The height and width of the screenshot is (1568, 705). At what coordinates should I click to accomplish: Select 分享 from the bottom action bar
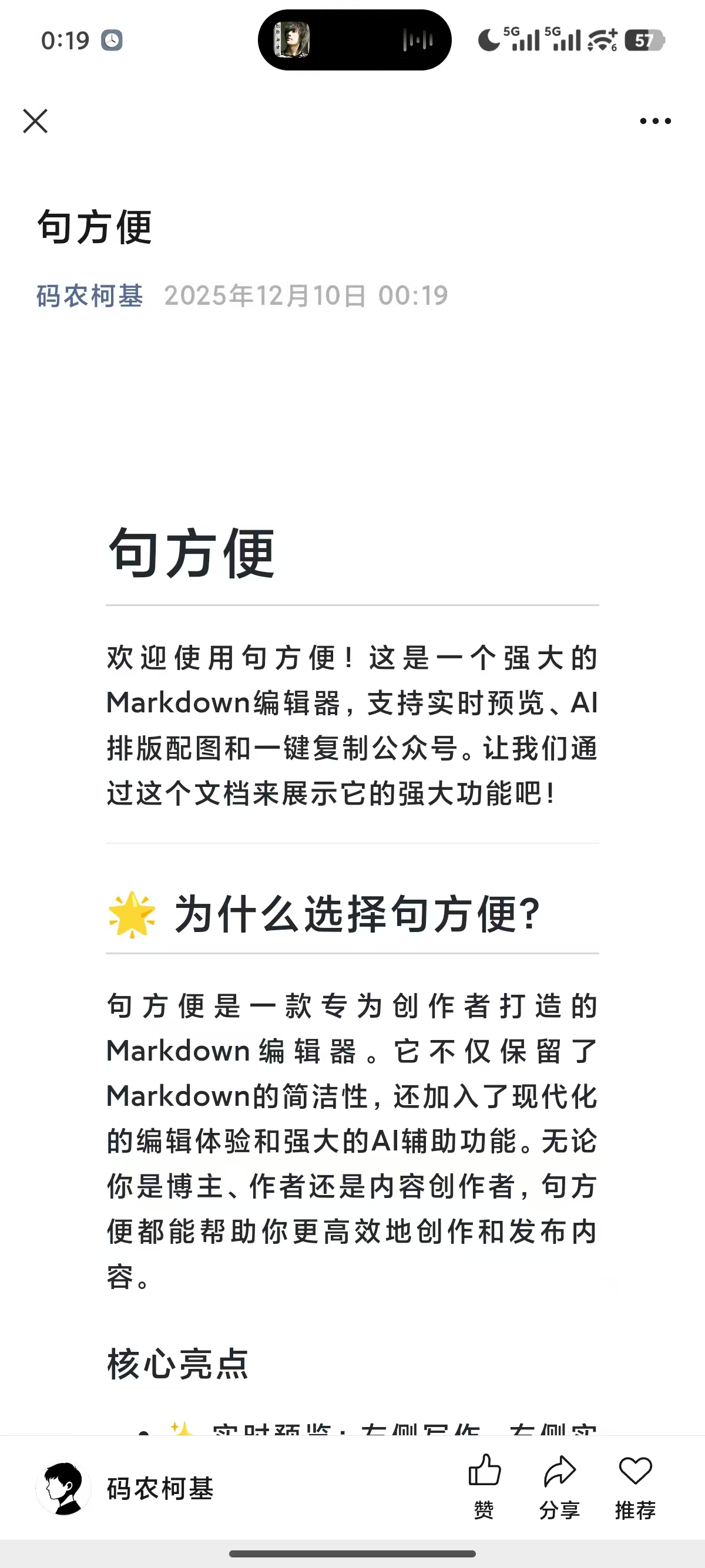pyautogui.click(x=558, y=1485)
